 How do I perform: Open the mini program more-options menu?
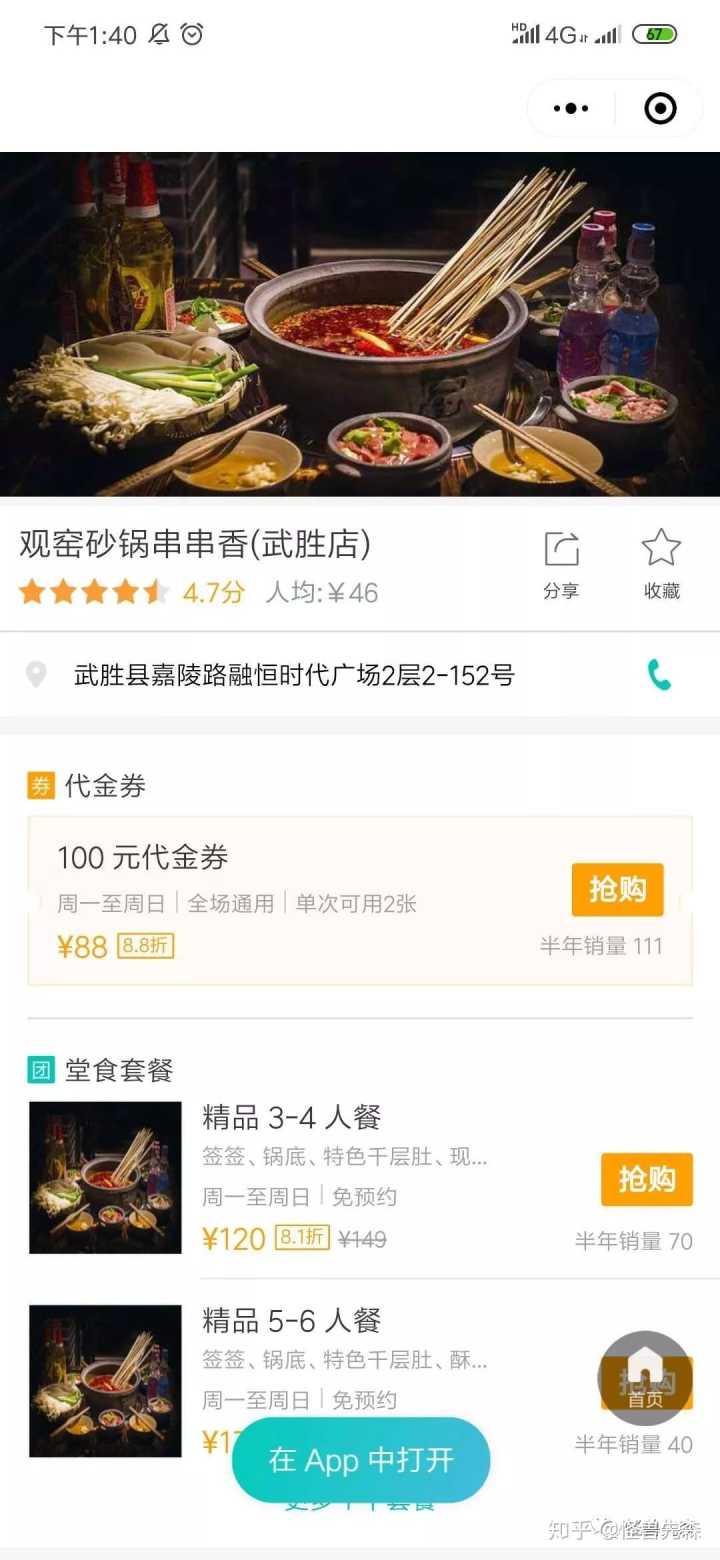571,109
